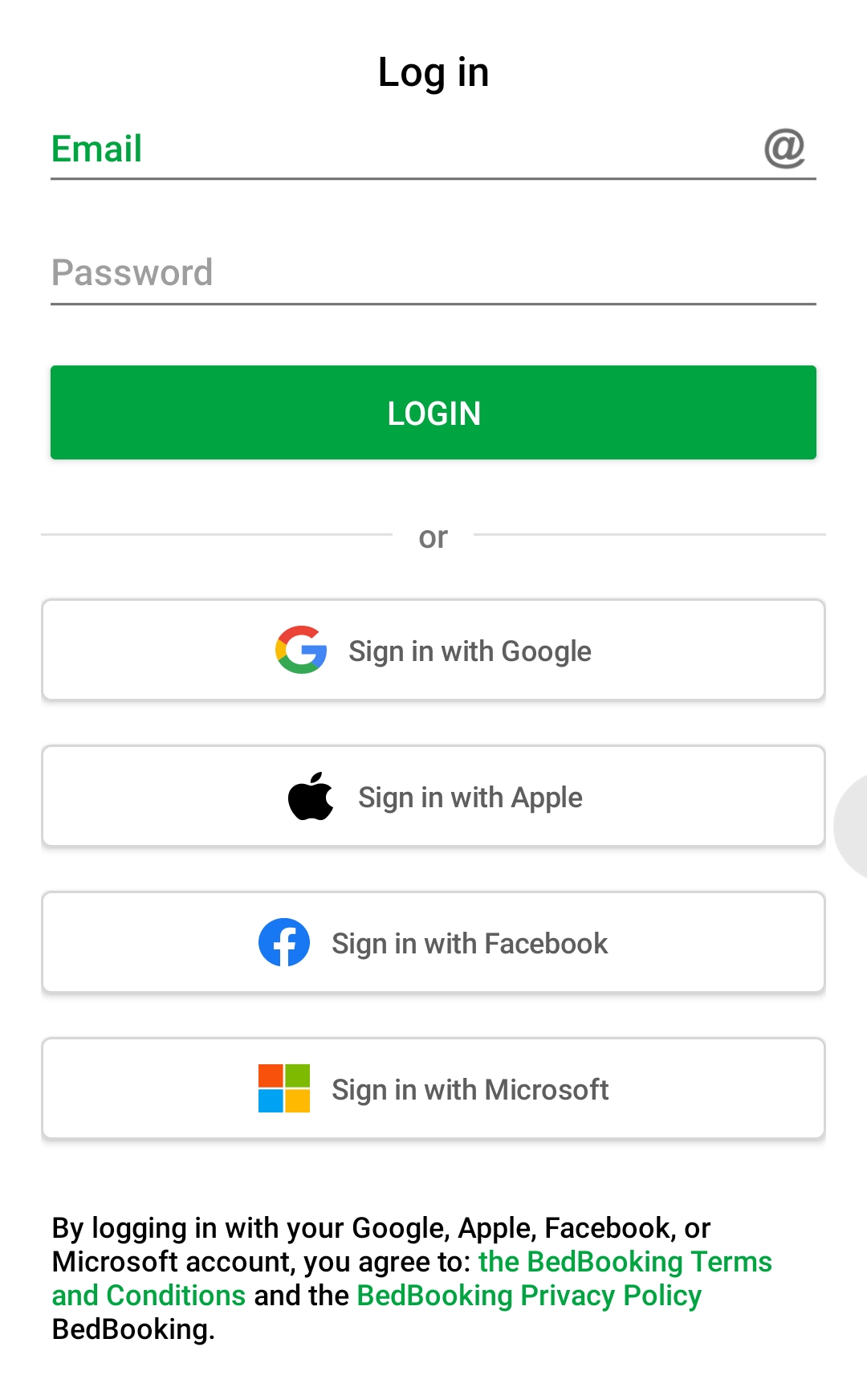The width and height of the screenshot is (867, 1400).
Task: Sign in with Google
Action: coord(433,650)
